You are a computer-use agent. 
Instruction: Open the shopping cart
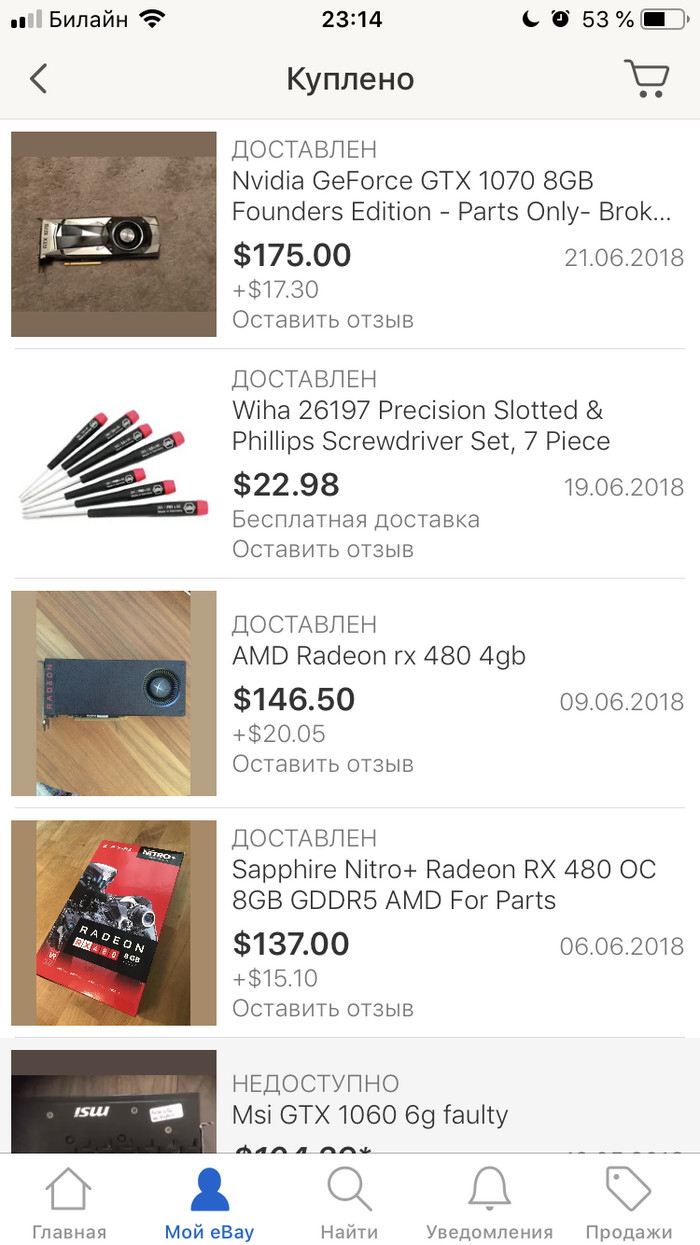tap(646, 78)
